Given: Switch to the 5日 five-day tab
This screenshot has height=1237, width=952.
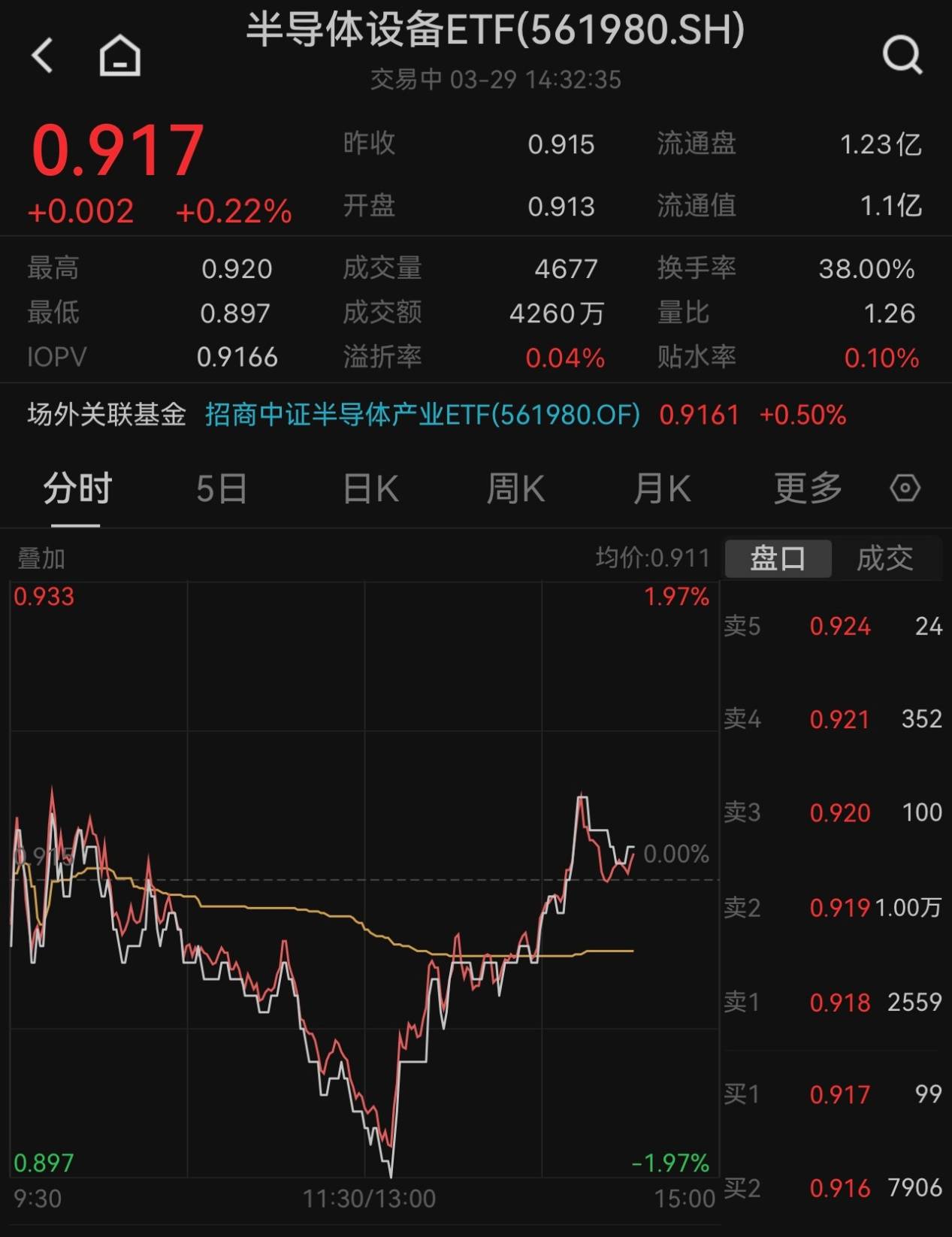Looking at the screenshot, I should [x=221, y=488].
